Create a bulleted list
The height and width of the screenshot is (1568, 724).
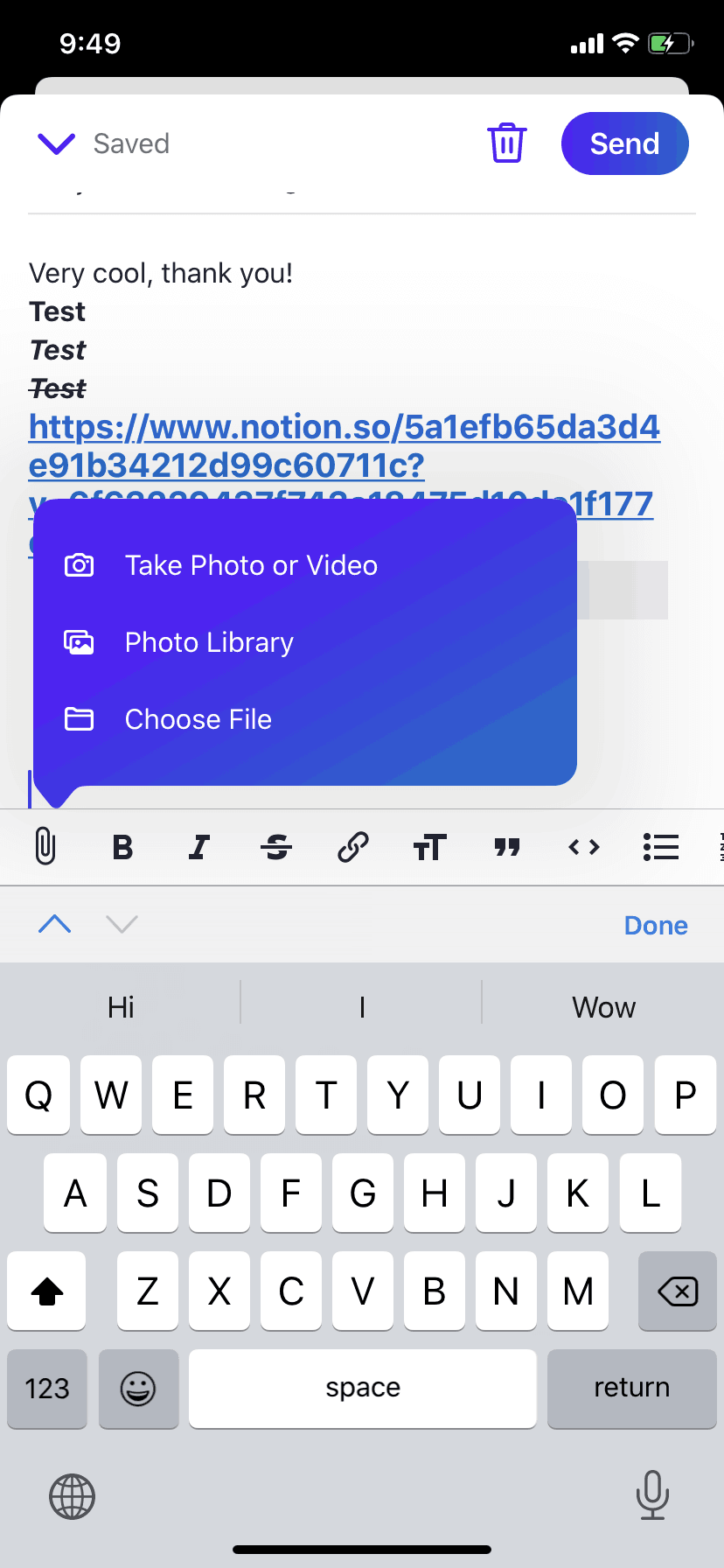[x=661, y=846]
